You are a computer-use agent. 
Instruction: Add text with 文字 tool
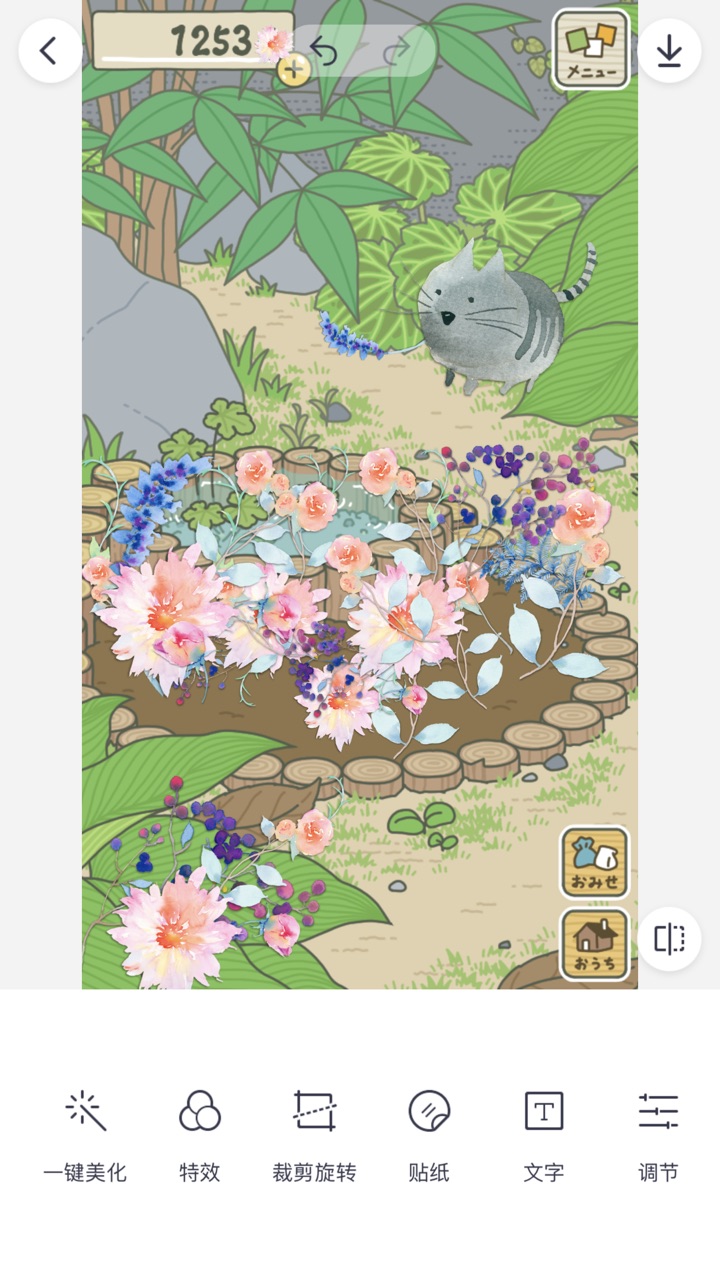pyautogui.click(x=544, y=1135)
